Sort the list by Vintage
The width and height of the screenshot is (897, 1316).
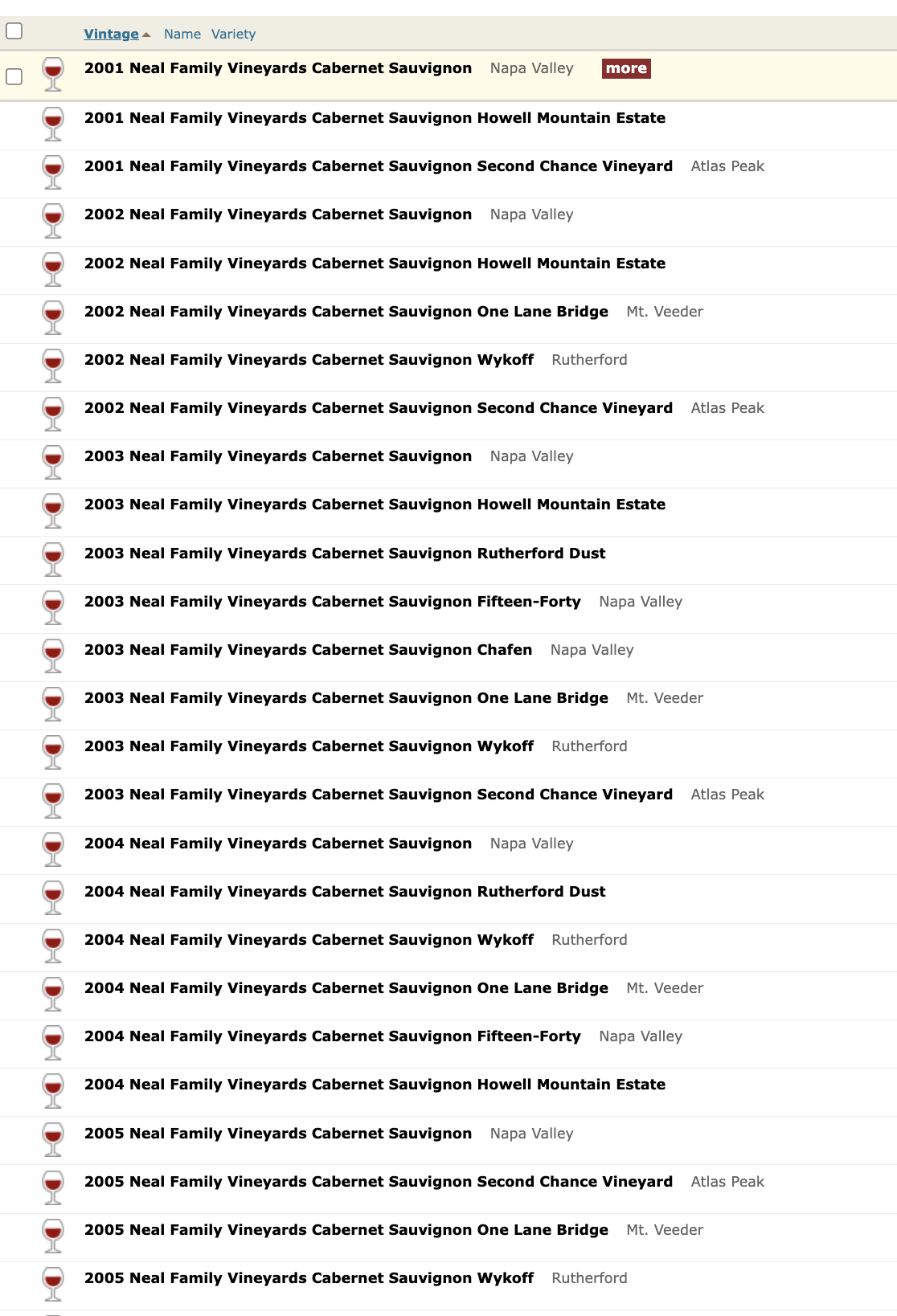[111, 34]
